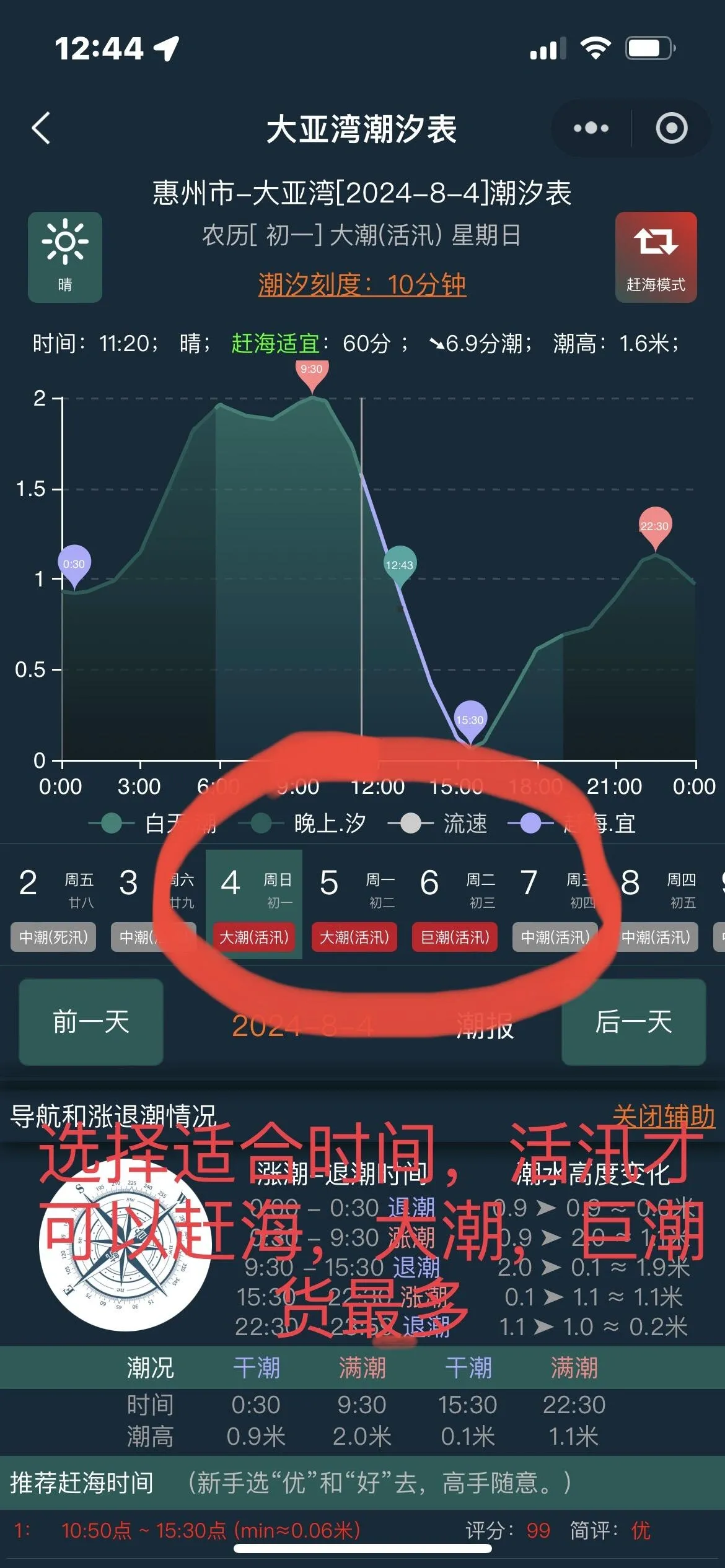Go to the next day with 后一天
Viewport: 725px width, 1568px height.
tap(633, 1022)
